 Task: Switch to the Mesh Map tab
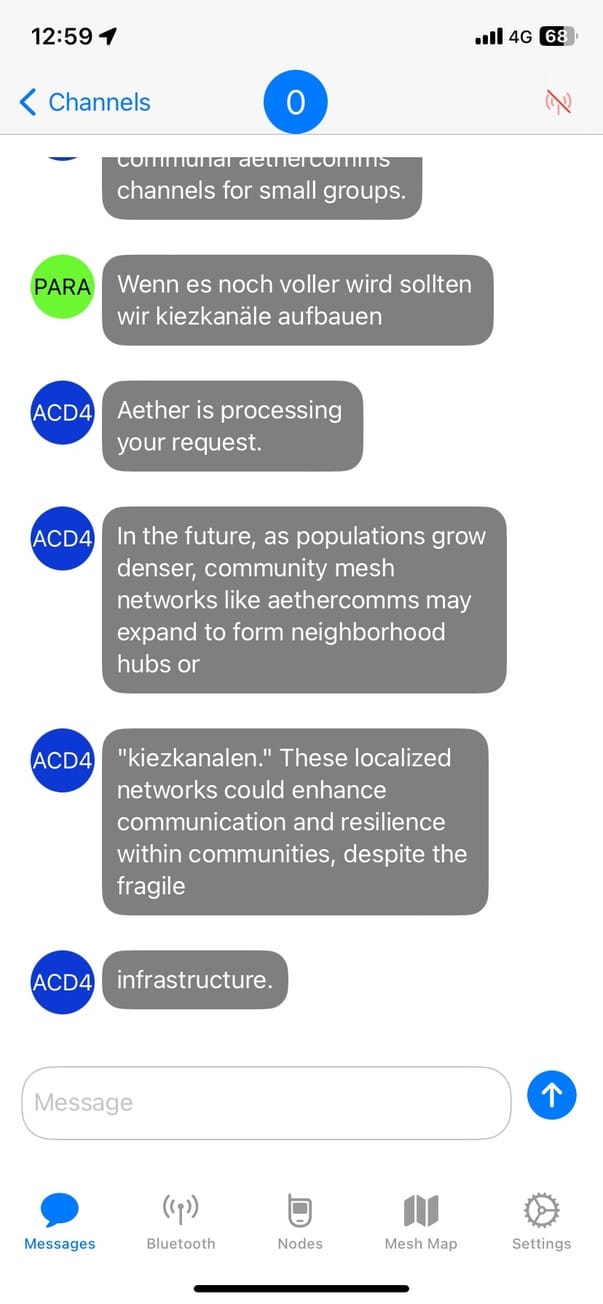tap(420, 1222)
